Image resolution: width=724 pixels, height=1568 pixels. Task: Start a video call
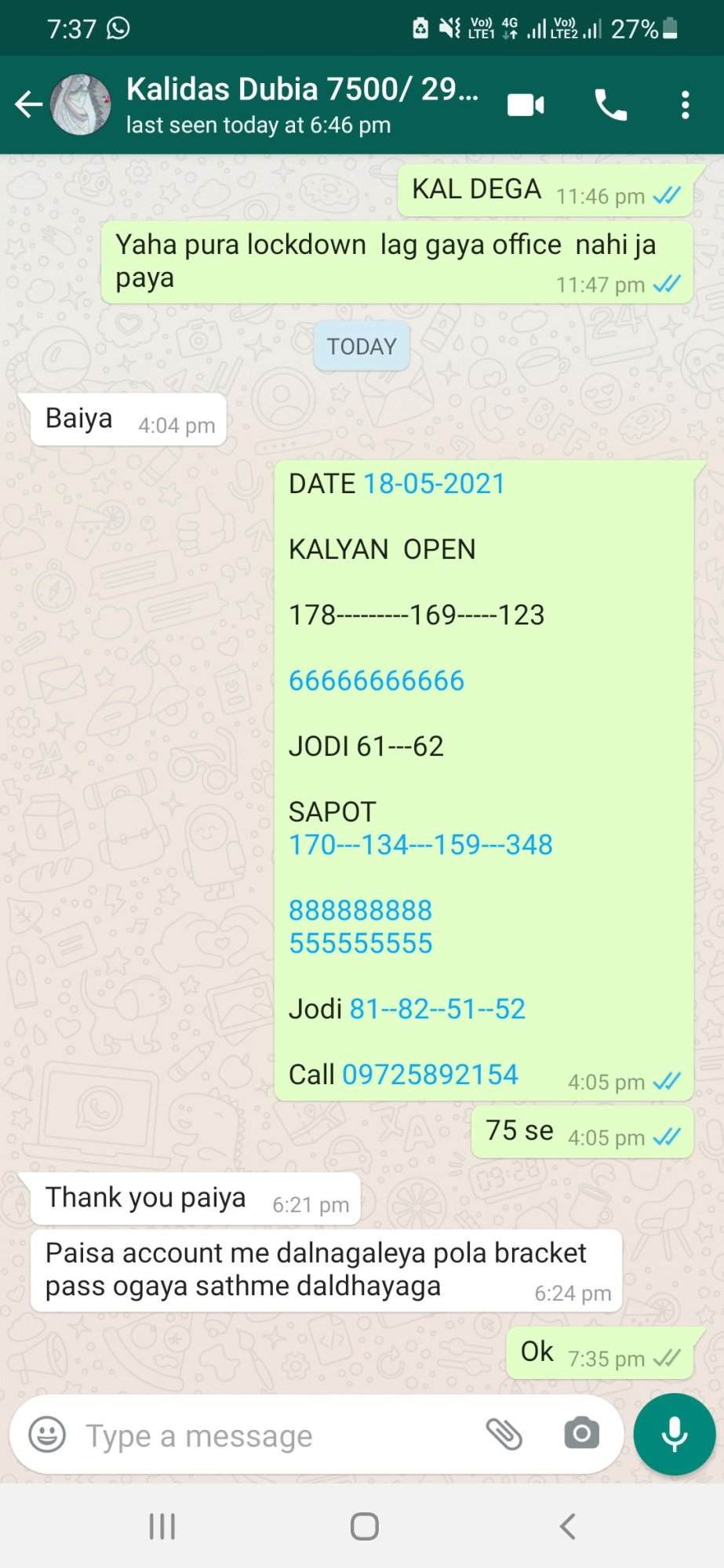(x=526, y=104)
